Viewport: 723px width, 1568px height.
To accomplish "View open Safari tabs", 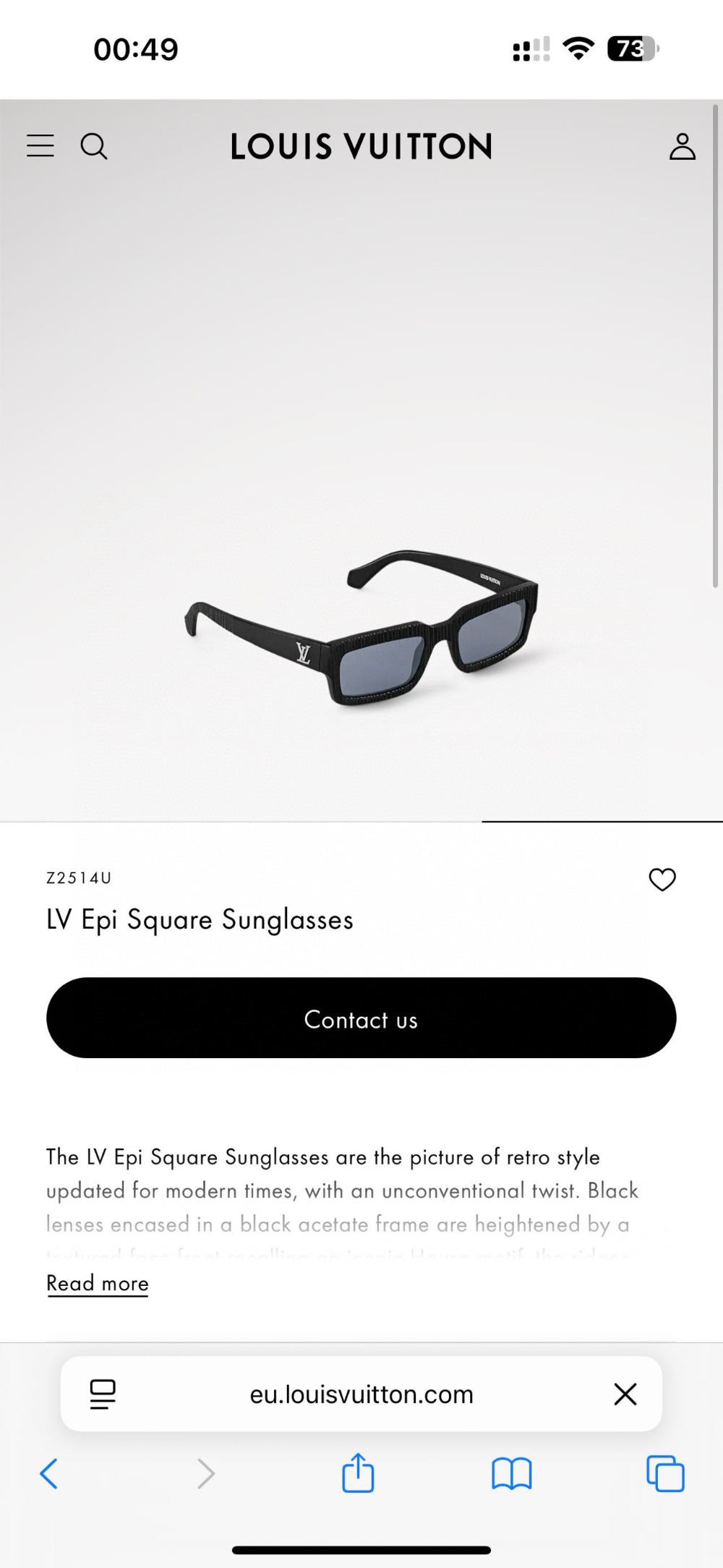I will click(665, 1474).
